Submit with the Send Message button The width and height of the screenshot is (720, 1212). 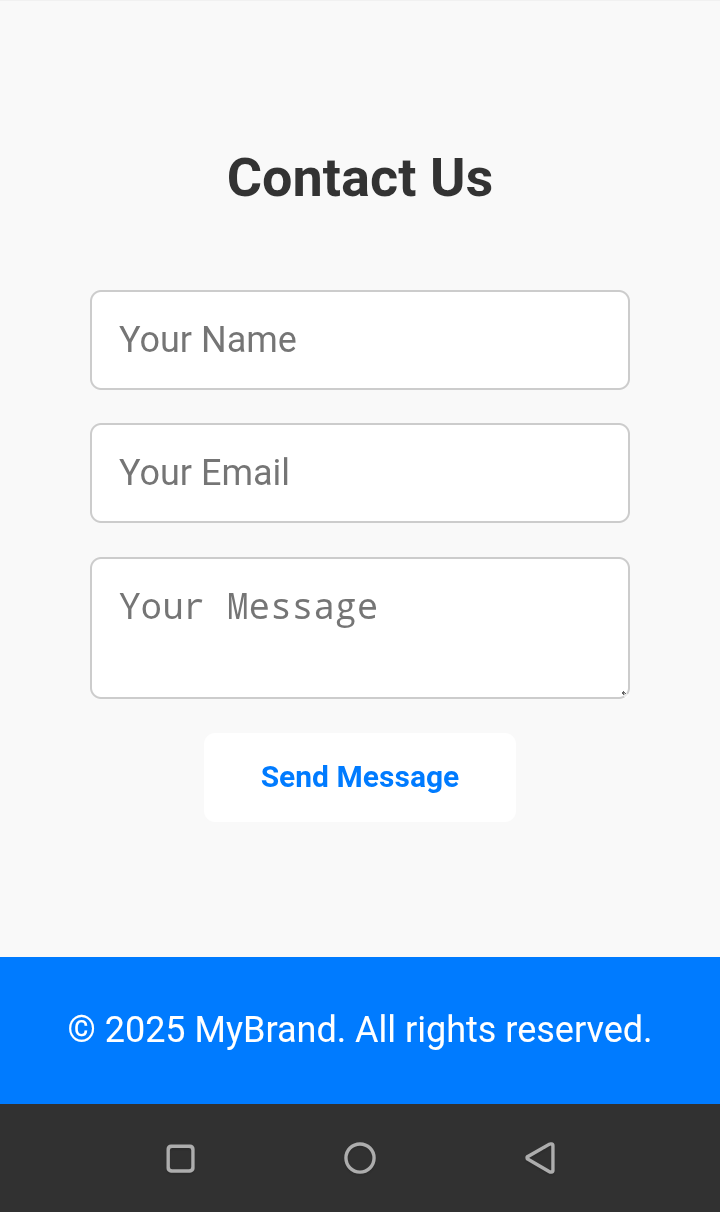click(360, 777)
